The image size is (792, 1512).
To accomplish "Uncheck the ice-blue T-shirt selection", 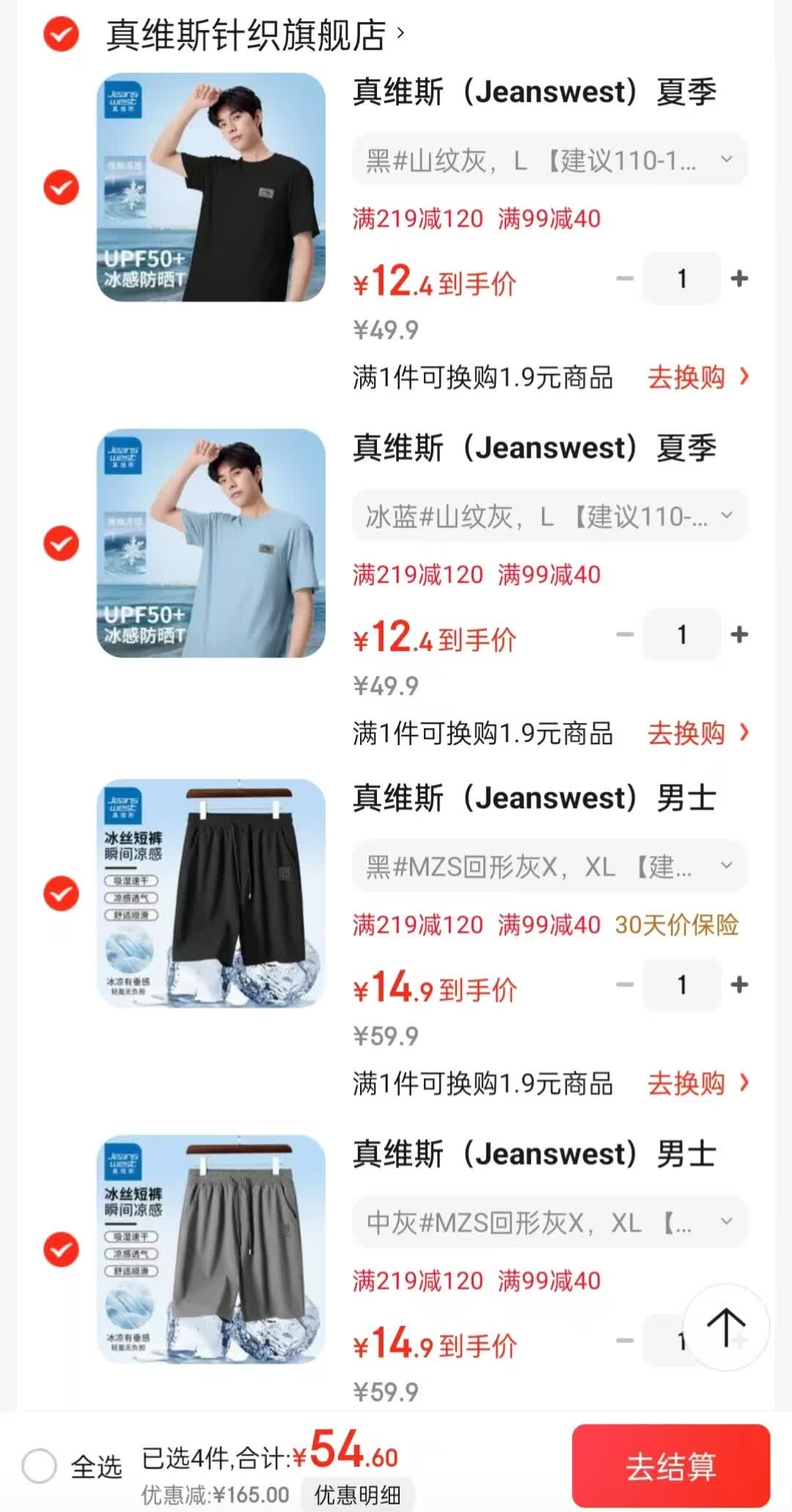I will pyautogui.click(x=60, y=543).
